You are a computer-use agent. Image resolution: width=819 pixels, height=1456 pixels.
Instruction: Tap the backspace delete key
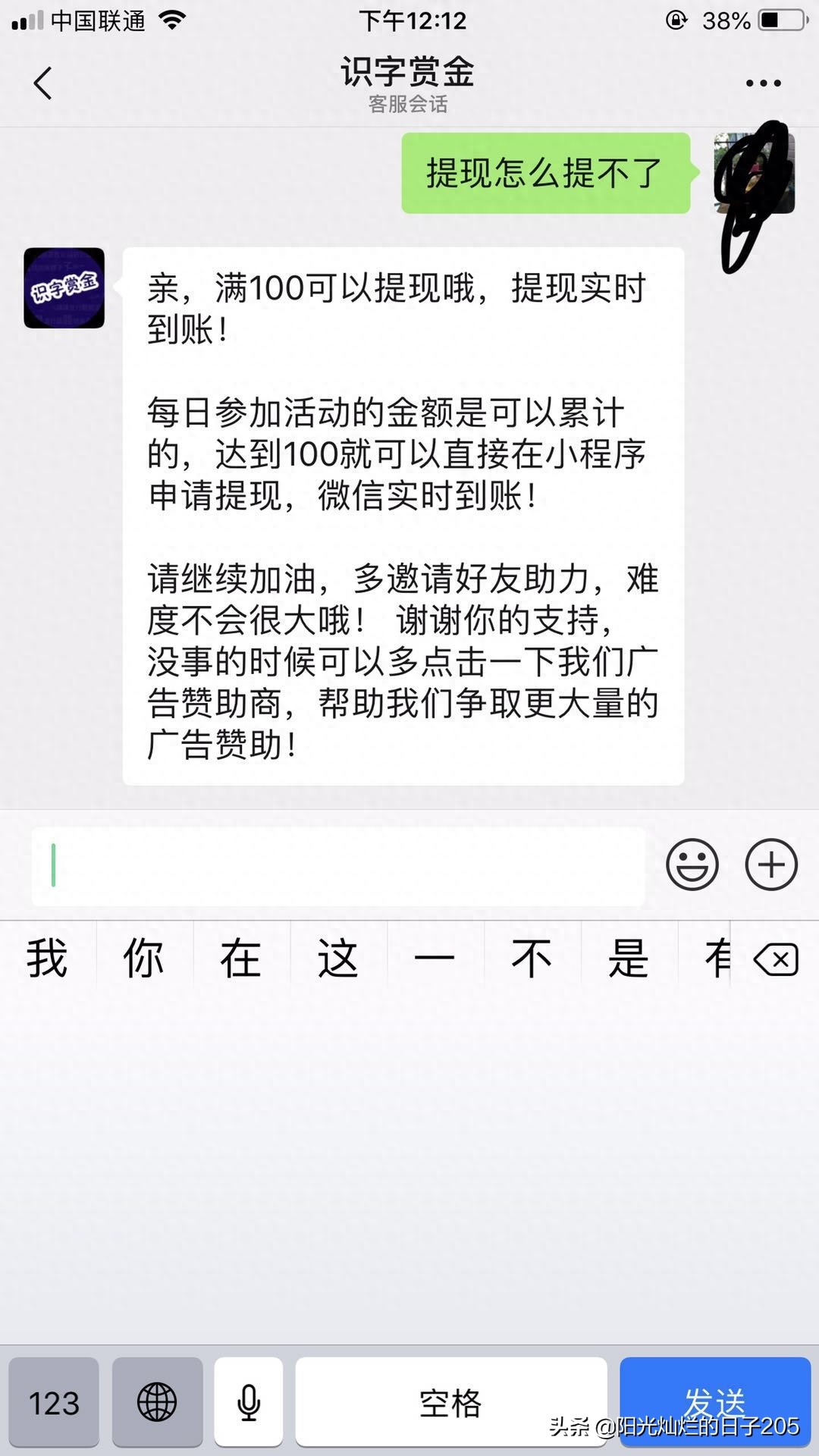click(x=776, y=959)
